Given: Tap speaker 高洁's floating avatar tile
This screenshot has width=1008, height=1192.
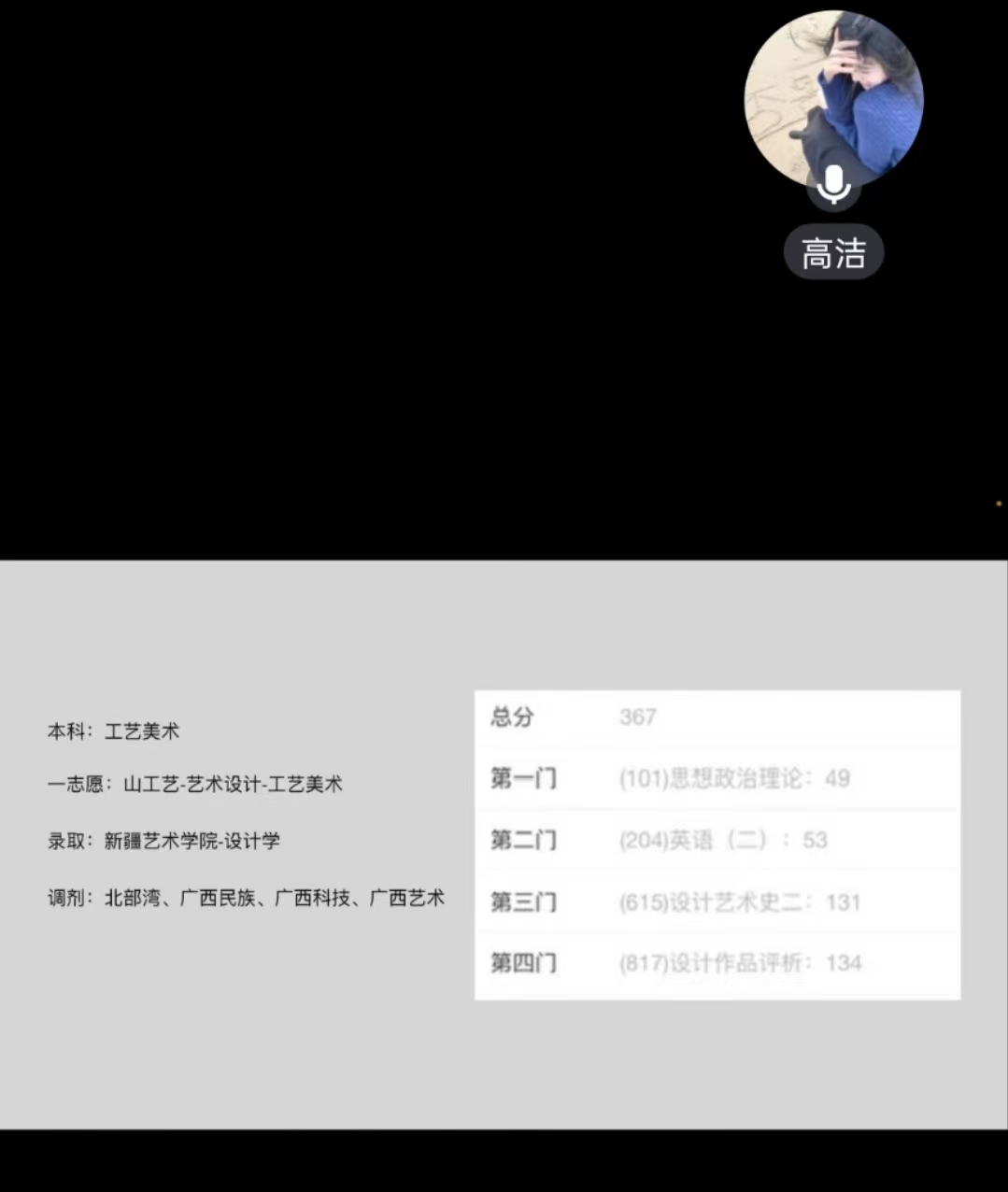Looking at the screenshot, I should point(833,98).
